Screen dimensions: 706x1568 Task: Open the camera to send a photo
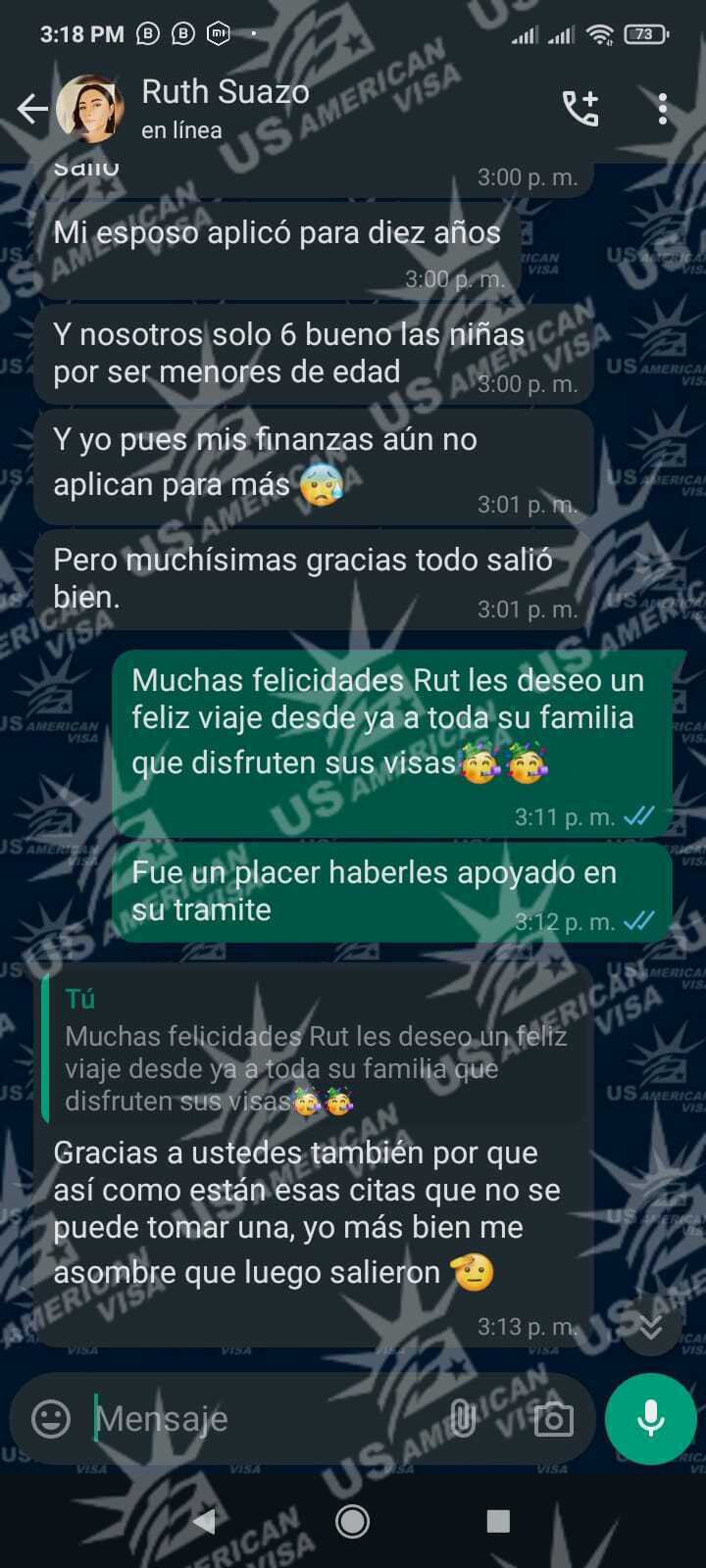553,1418
